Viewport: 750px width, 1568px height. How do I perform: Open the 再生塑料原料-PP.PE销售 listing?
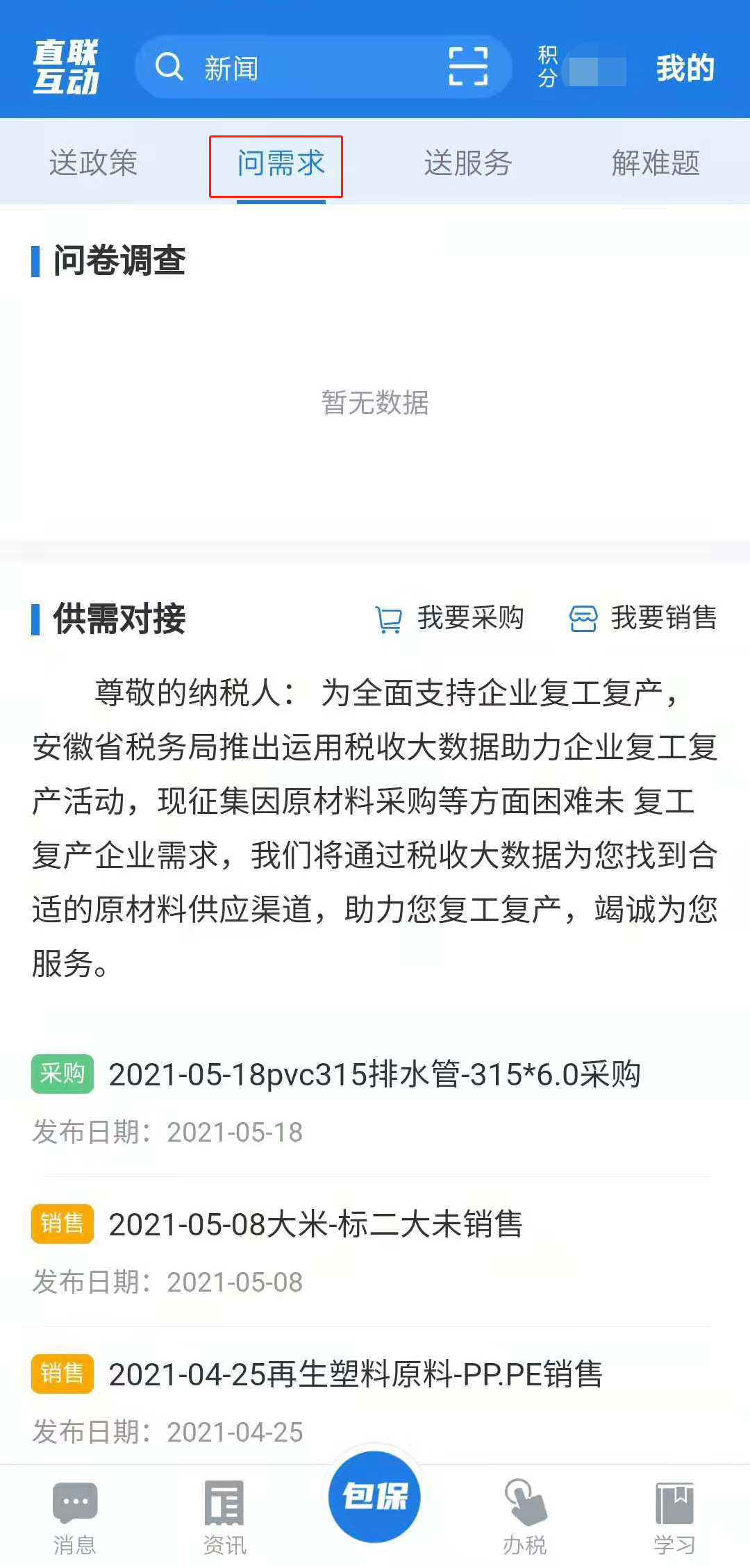tap(356, 1374)
